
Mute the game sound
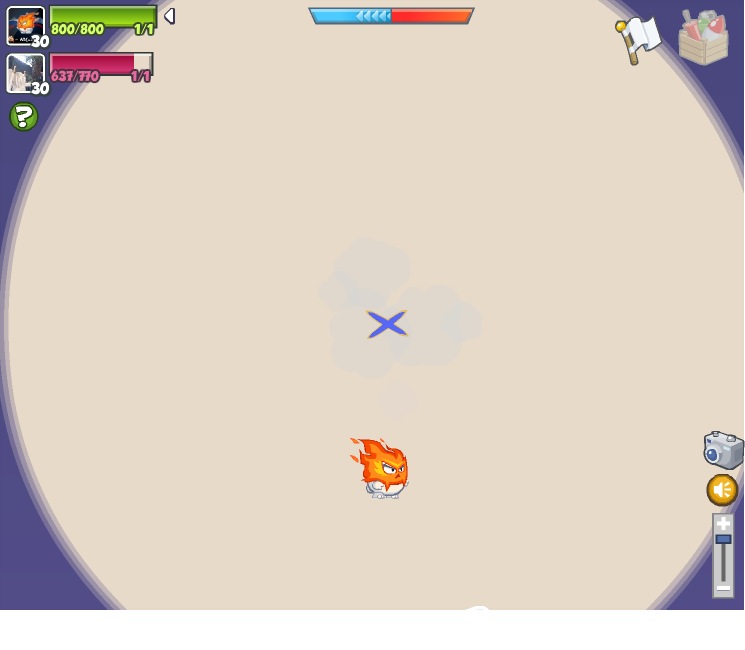coord(722,490)
